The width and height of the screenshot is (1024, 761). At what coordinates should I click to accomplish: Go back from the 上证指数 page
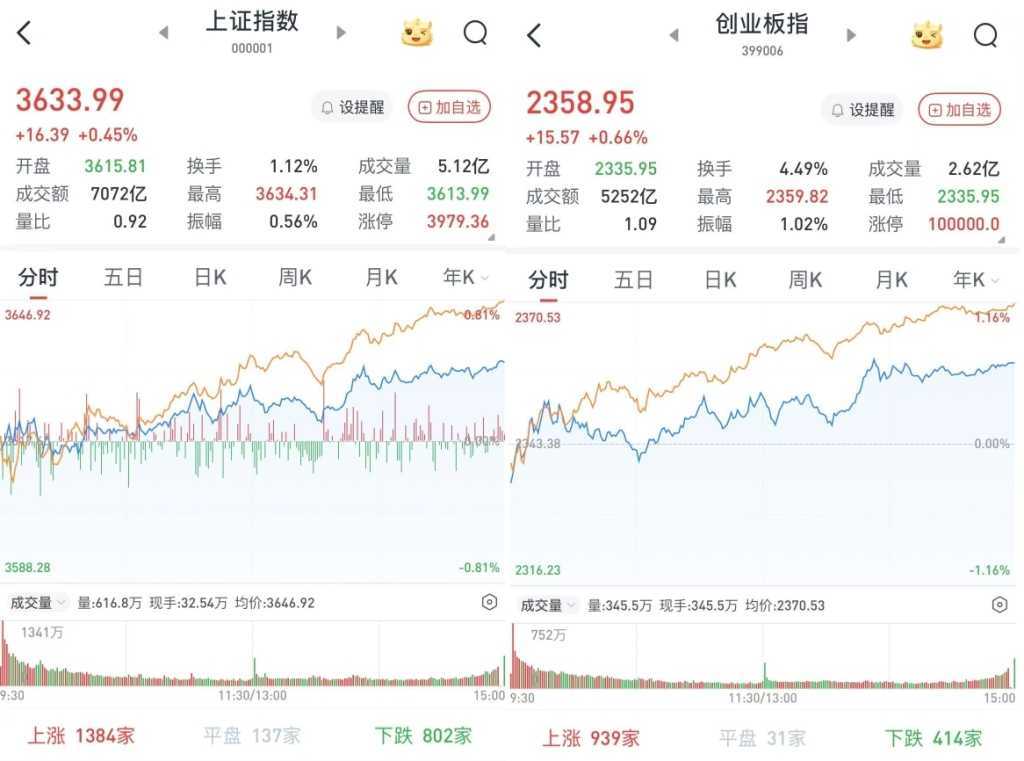[x=25, y=33]
